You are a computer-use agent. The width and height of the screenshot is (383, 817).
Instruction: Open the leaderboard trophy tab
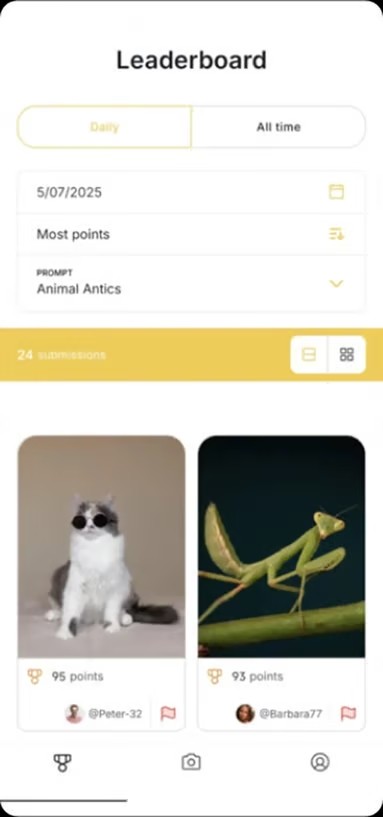(x=63, y=763)
